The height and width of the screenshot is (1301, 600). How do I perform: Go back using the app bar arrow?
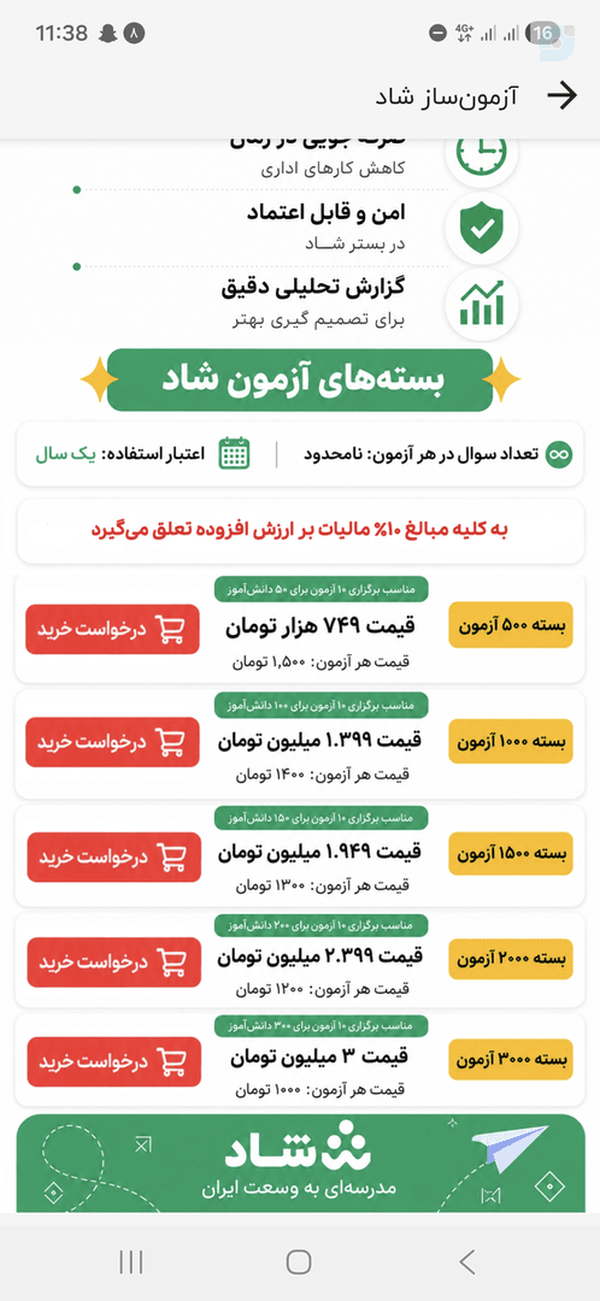[563, 96]
